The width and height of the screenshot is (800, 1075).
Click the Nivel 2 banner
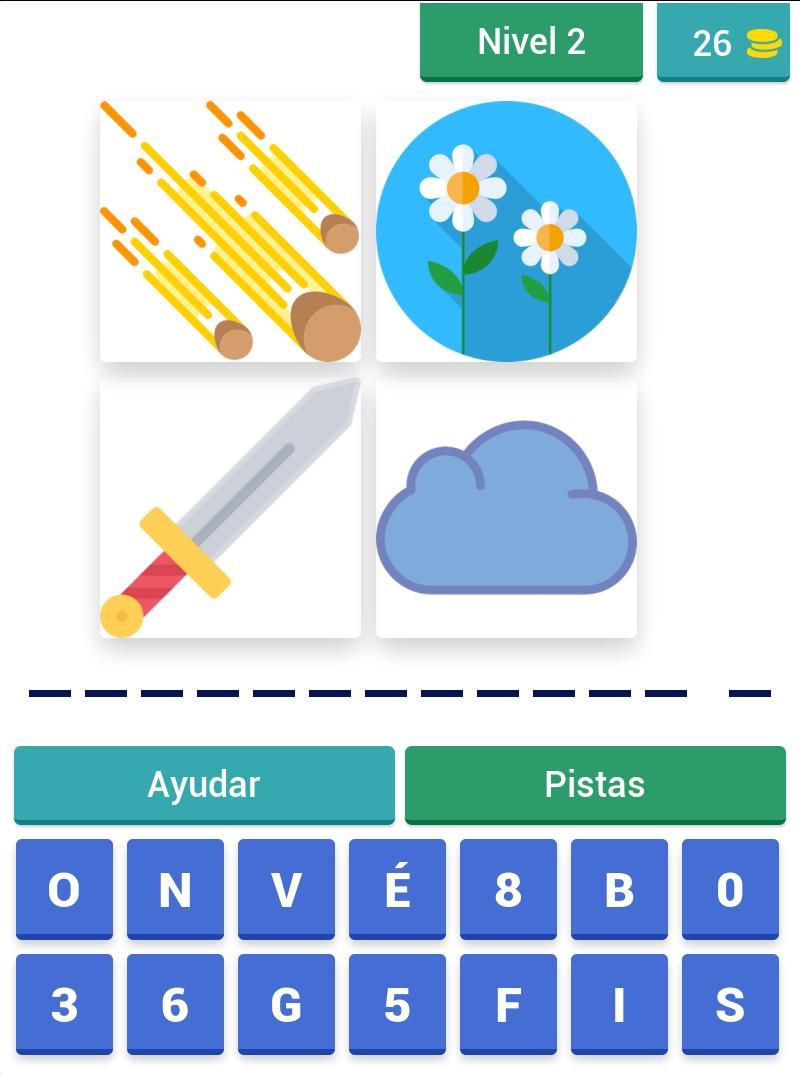click(531, 41)
